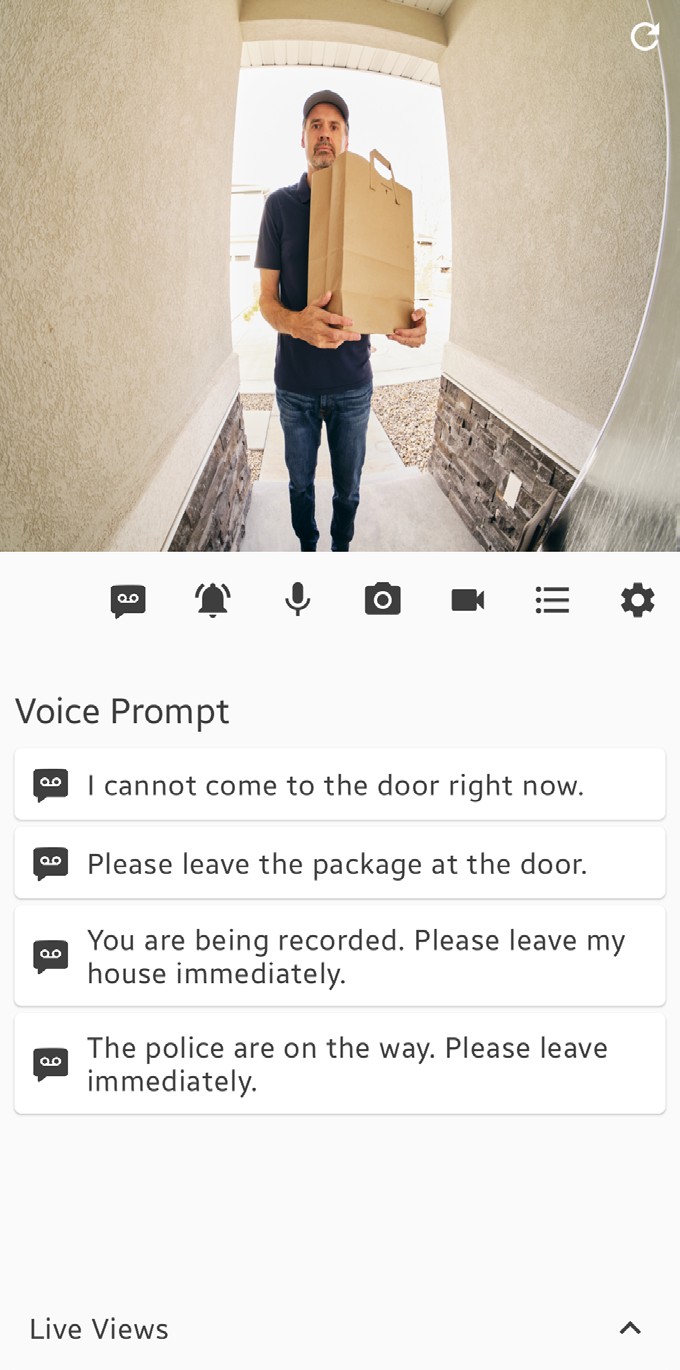This screenshot has height=1370, width=680.
Task: Play "I cannot come to the door" prompt
Action: (340, 785)
